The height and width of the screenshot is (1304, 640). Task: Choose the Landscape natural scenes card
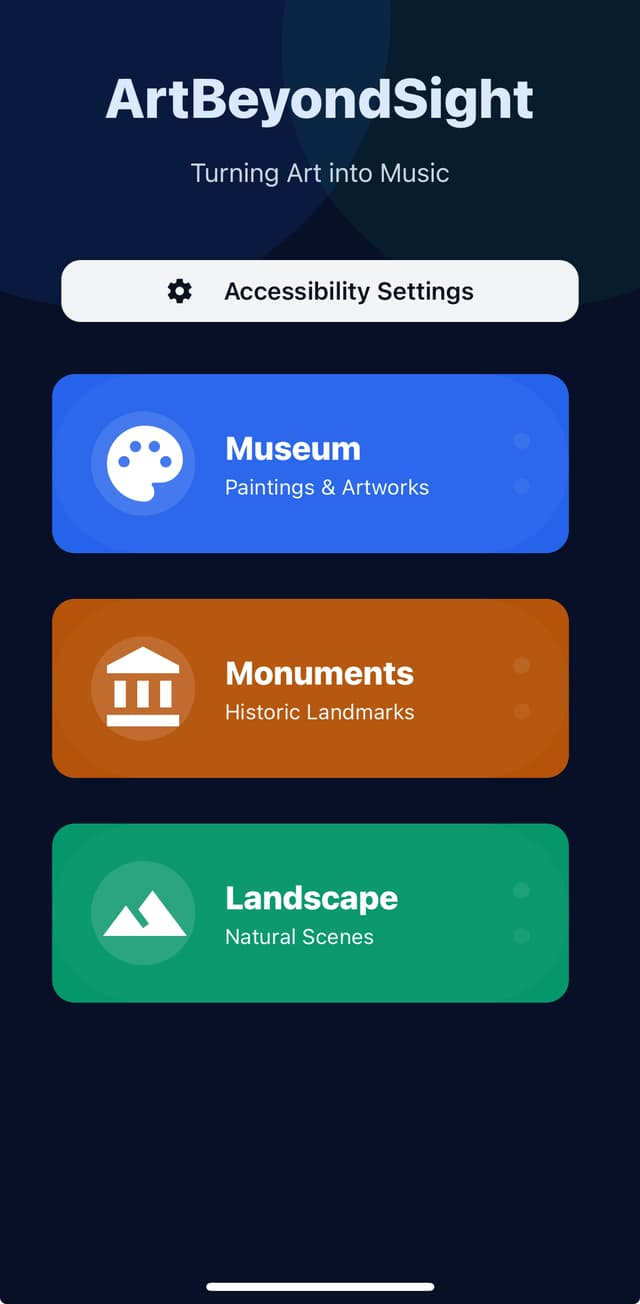tap(310, 913)
